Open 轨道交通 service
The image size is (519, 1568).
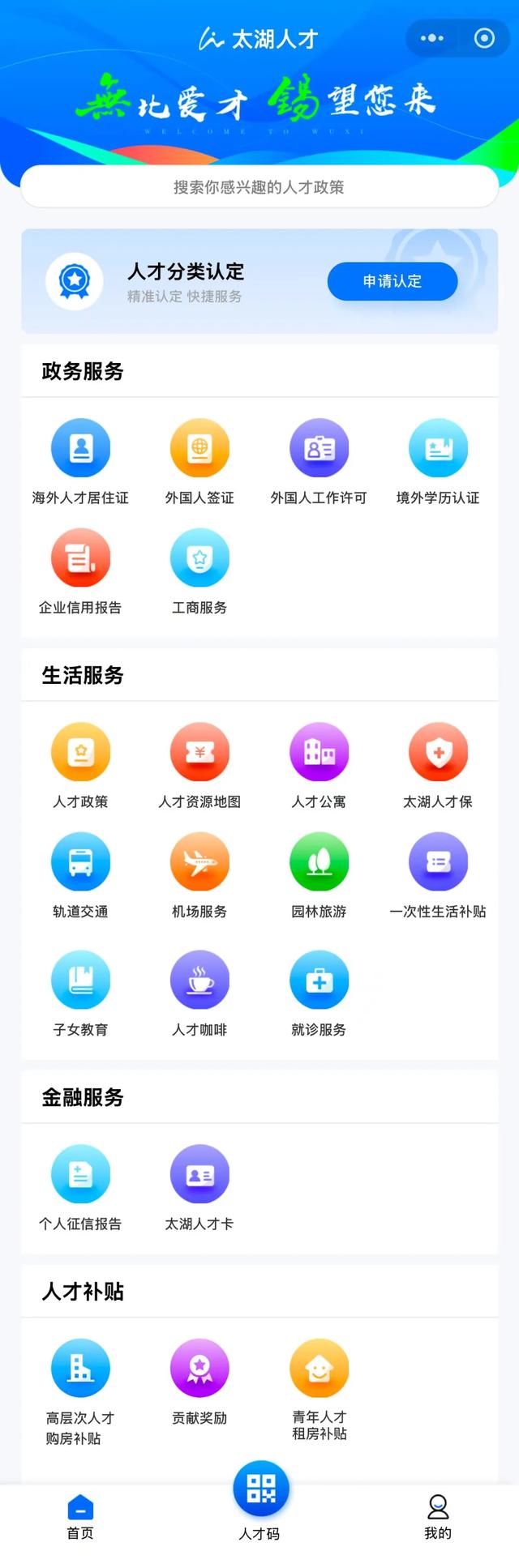80,862
